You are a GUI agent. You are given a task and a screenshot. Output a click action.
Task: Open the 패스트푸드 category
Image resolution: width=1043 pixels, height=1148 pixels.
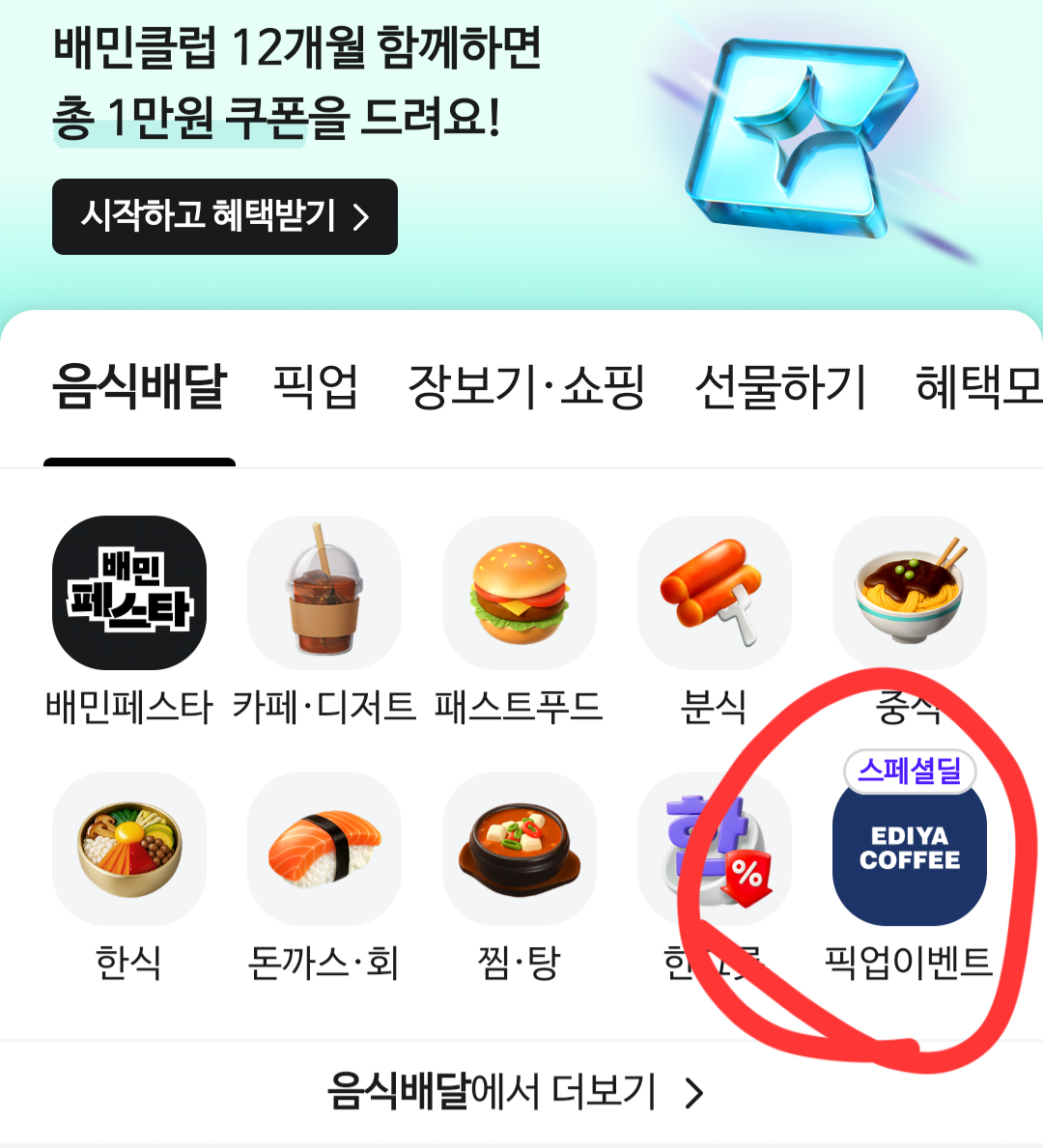coord(520,593)
